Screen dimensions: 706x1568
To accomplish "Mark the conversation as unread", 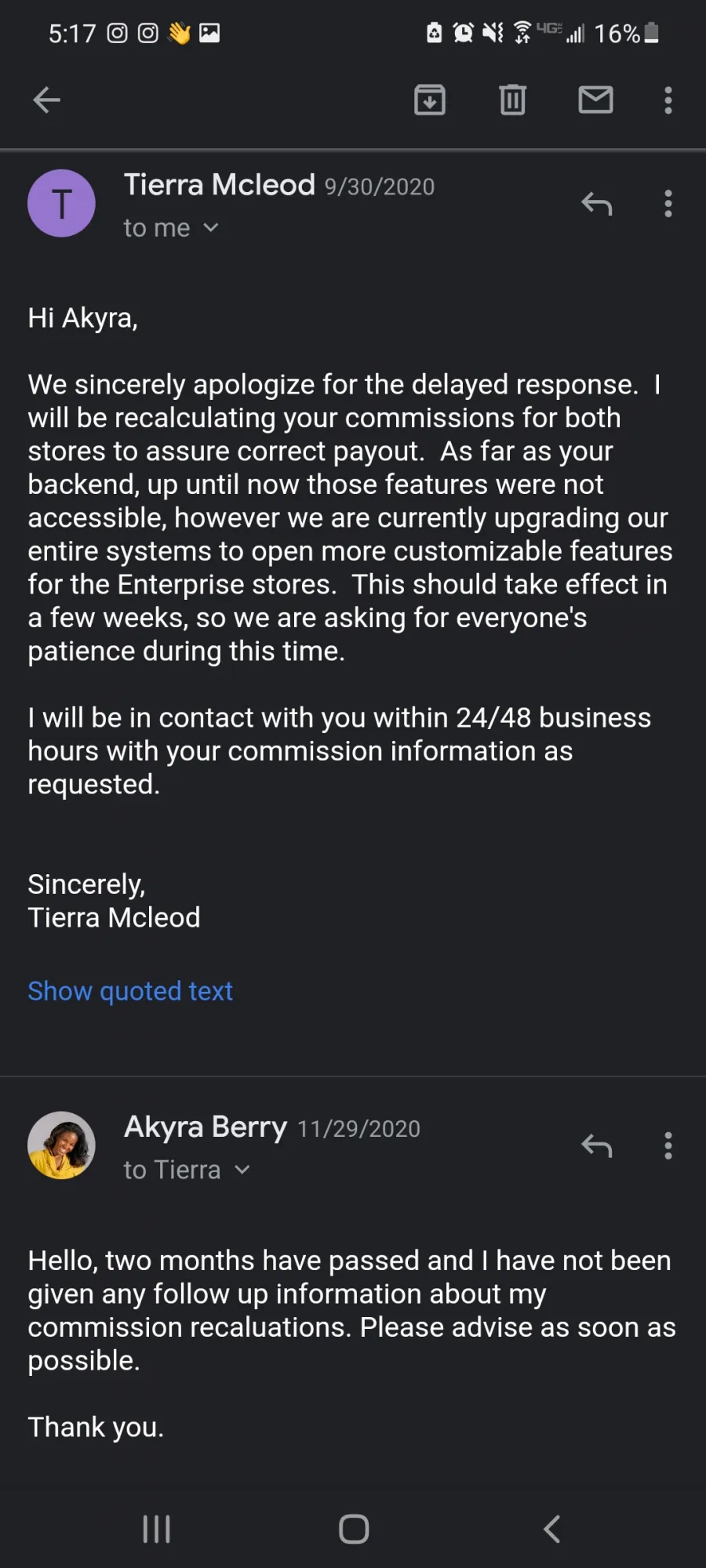I will click(595, 100).
